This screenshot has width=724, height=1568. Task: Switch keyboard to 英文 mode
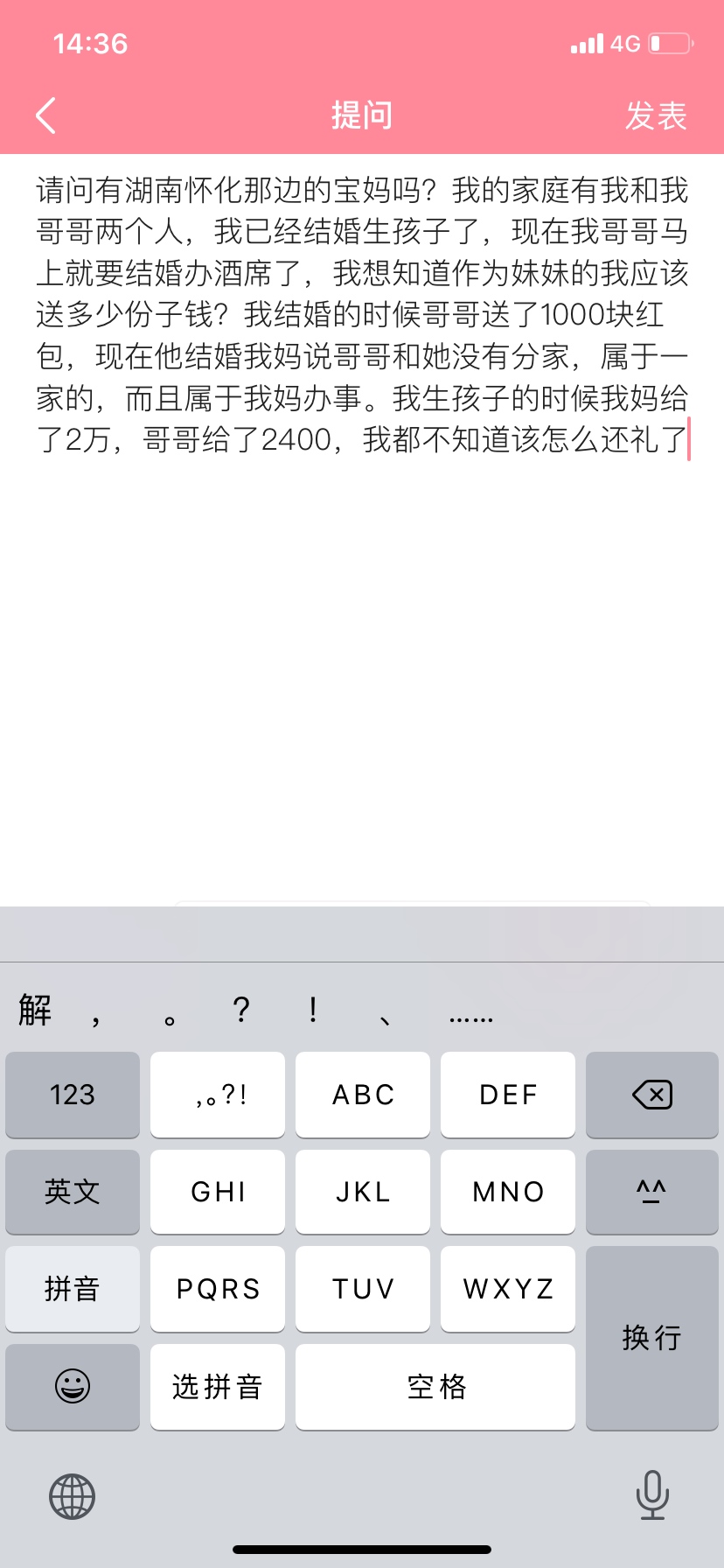point(73,1192)
